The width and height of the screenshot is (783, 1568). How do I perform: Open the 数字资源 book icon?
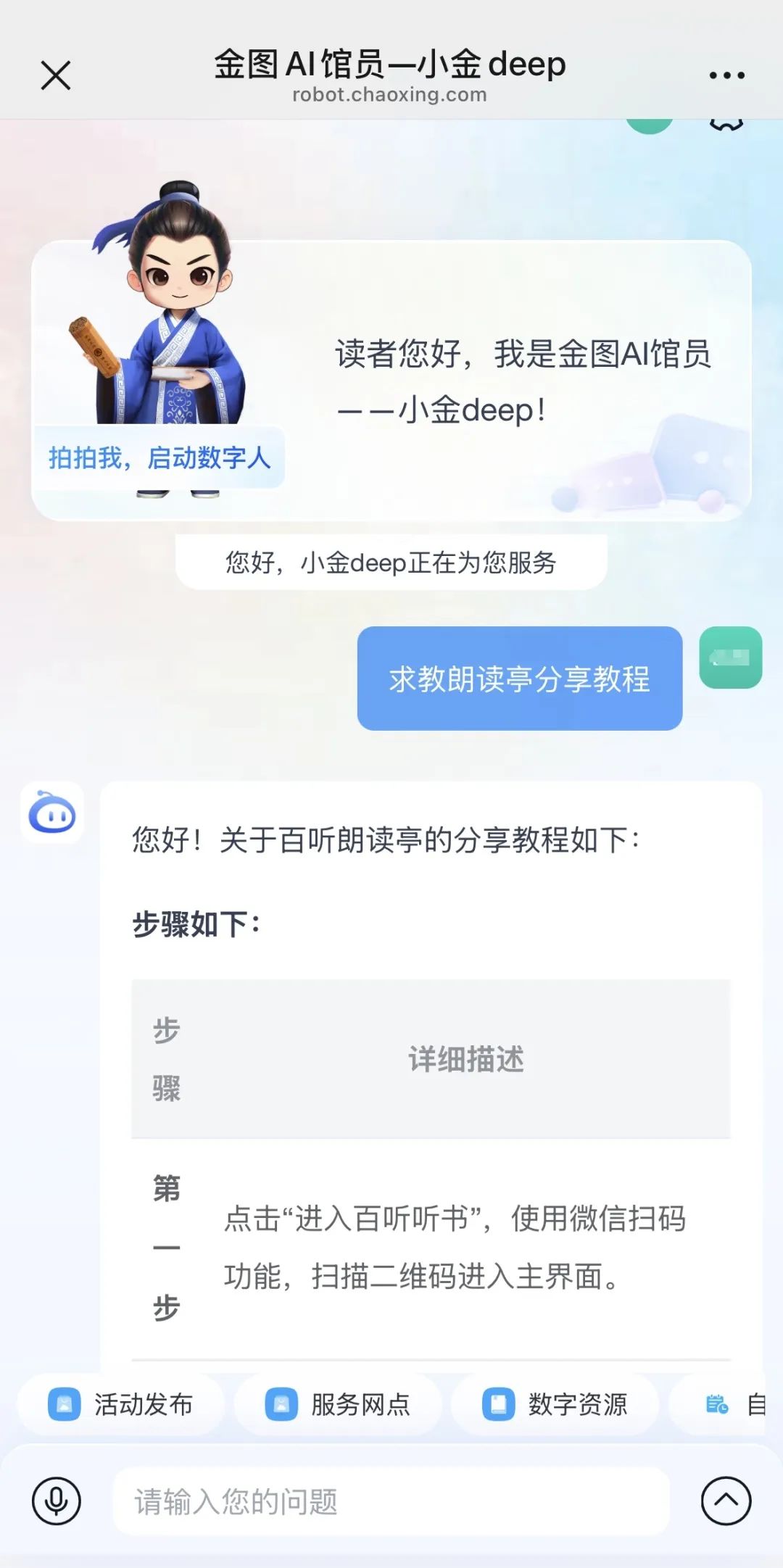[x=500, y=1404]
